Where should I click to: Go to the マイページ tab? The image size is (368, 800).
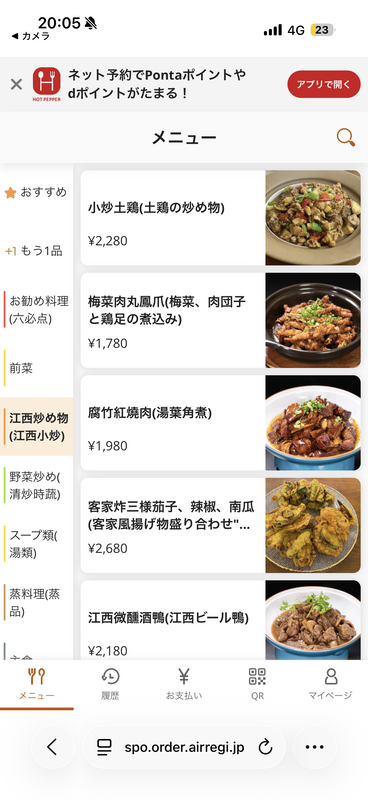tap(331, 684)
